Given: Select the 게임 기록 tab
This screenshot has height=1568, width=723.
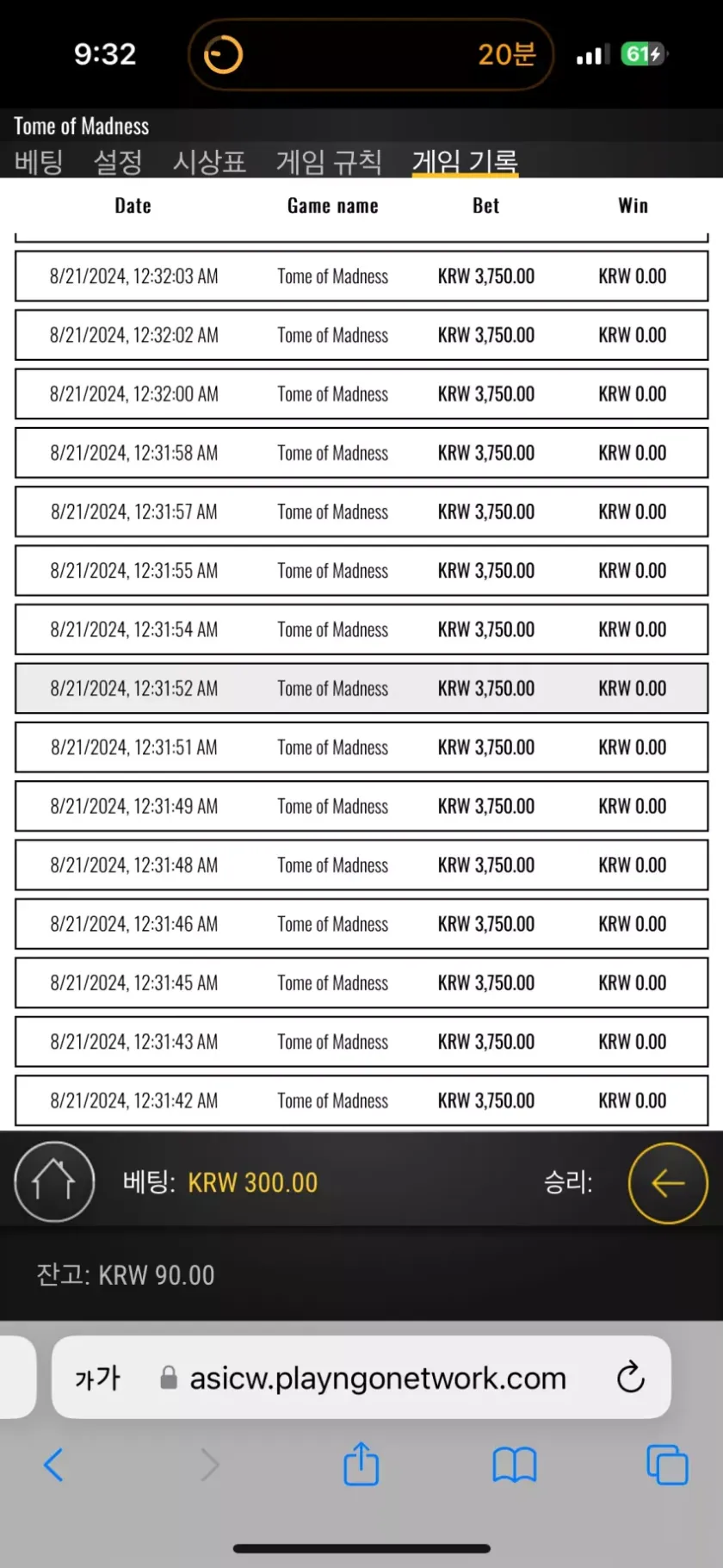Looking at the screenshot, I should tap(465, 161).
